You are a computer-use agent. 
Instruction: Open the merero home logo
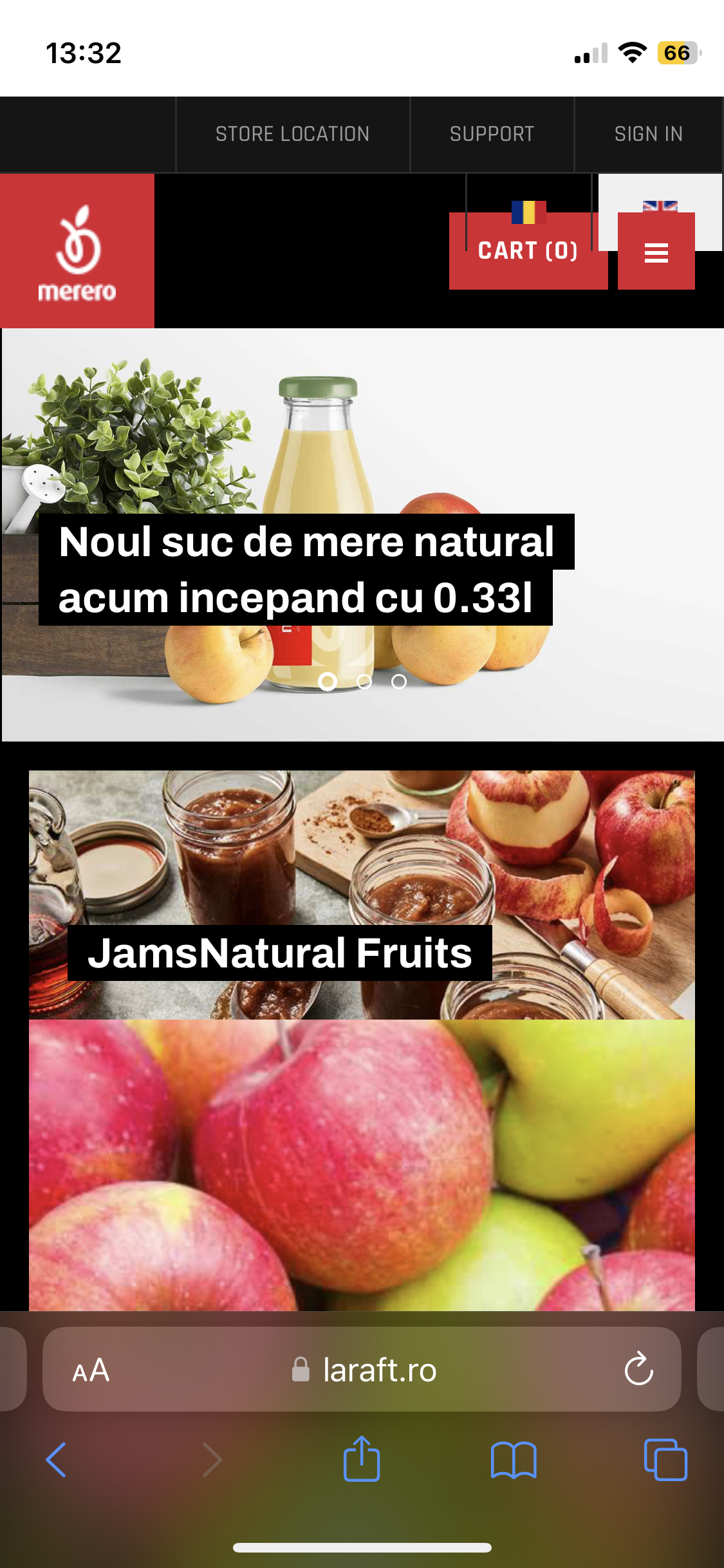pos(77,252)
